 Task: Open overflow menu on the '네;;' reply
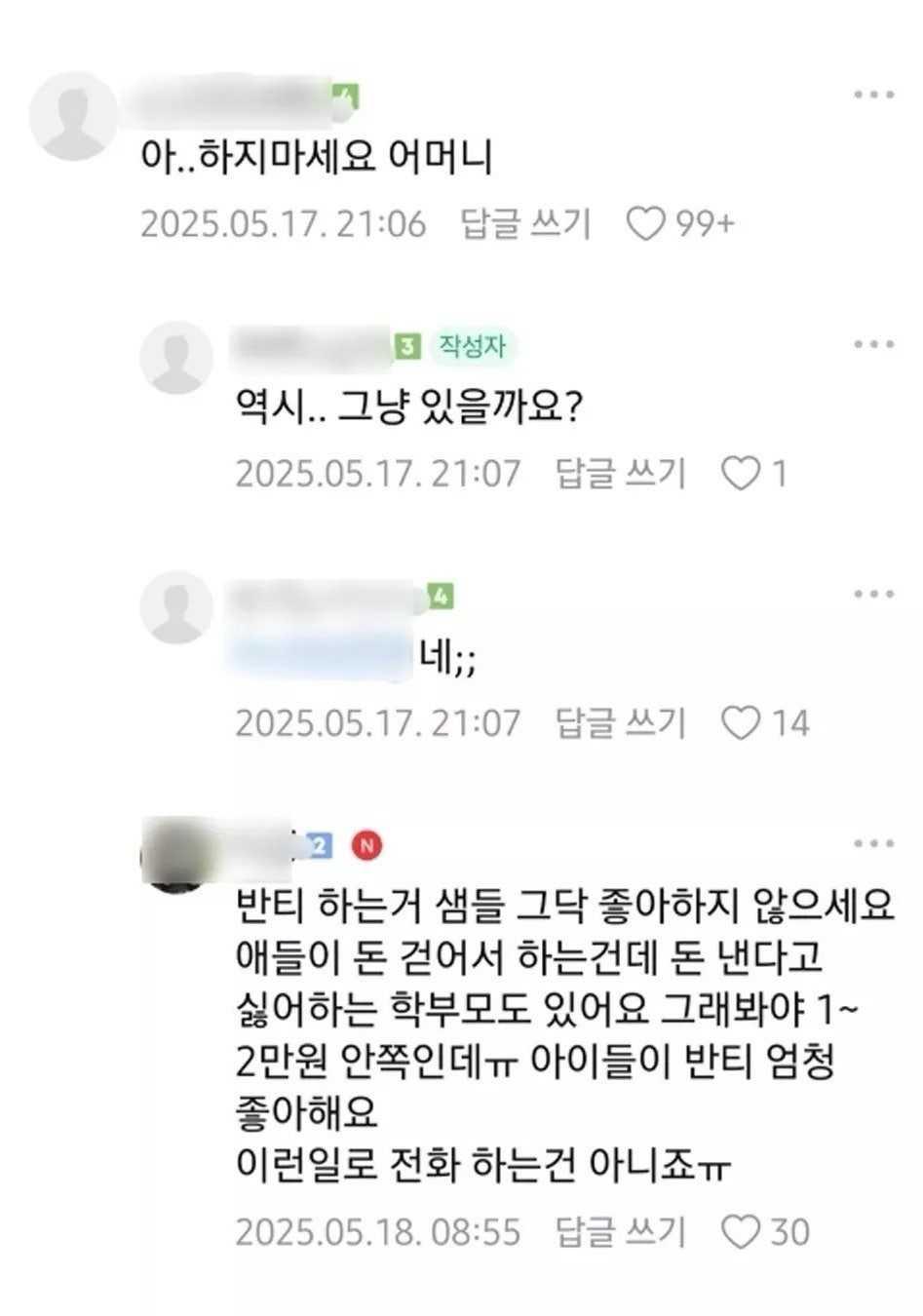(873, 595)
